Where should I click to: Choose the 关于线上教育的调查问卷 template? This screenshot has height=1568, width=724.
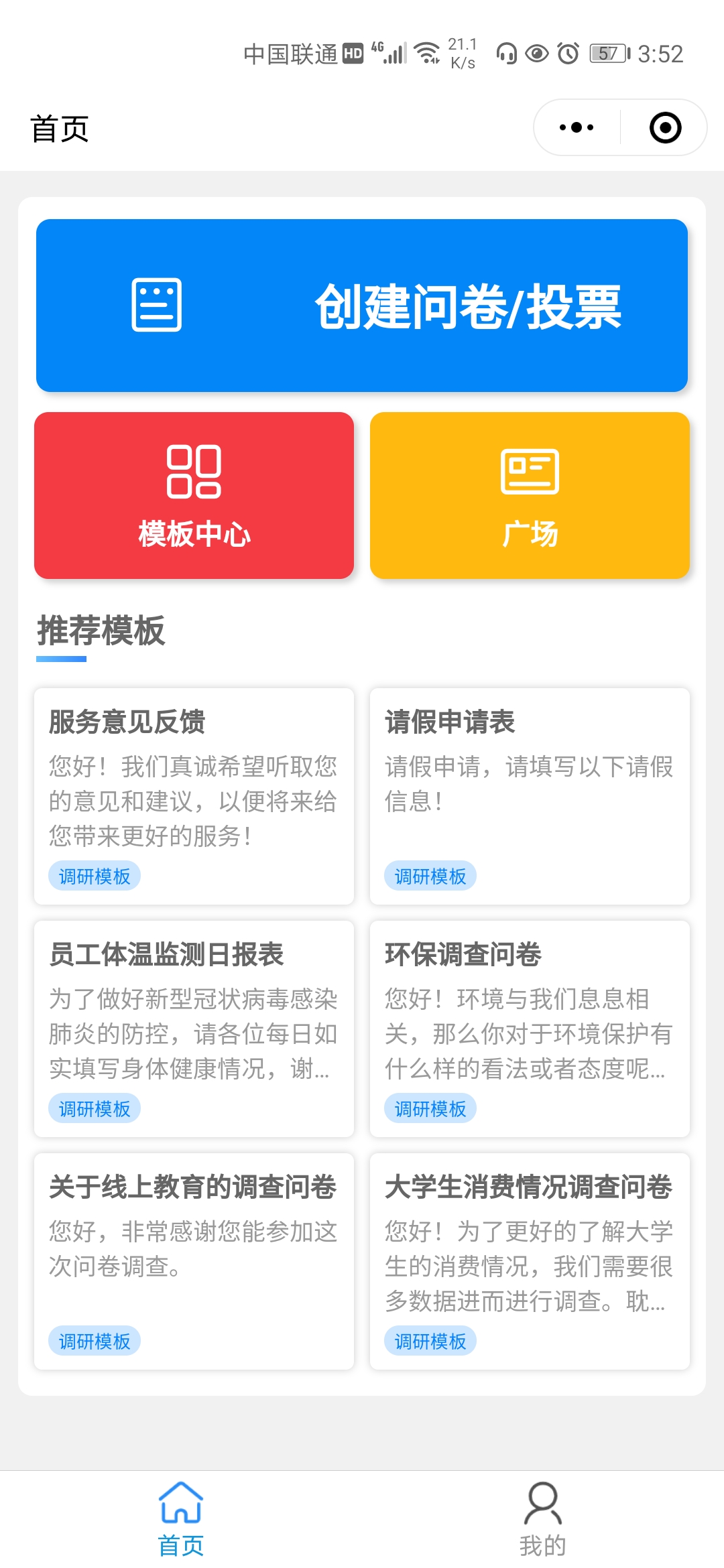[x=194, y=1261]
